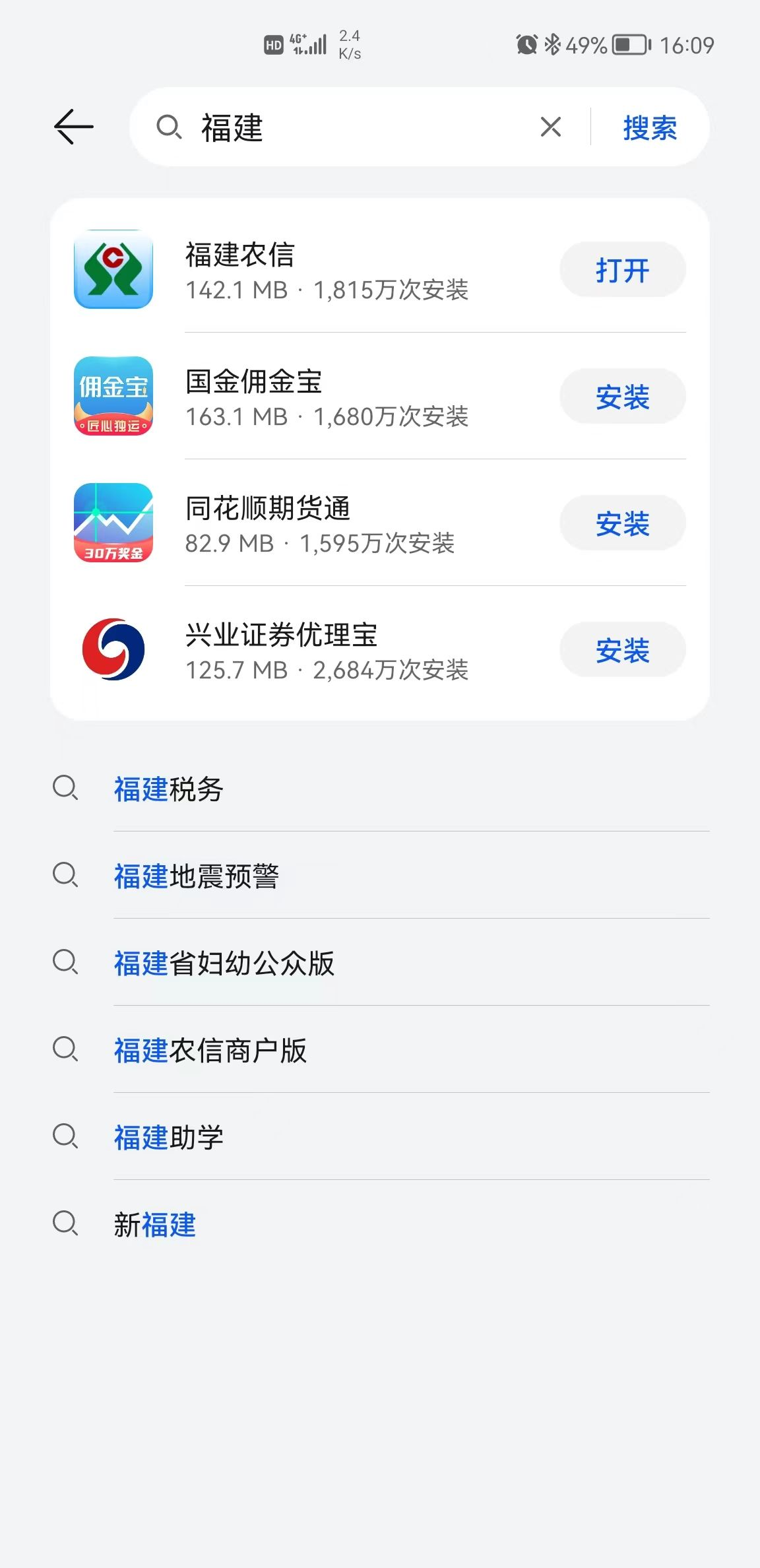Search for 福建助学 suggestion
This screenshot has width=760, height=1568.
tap(169, 1137)
